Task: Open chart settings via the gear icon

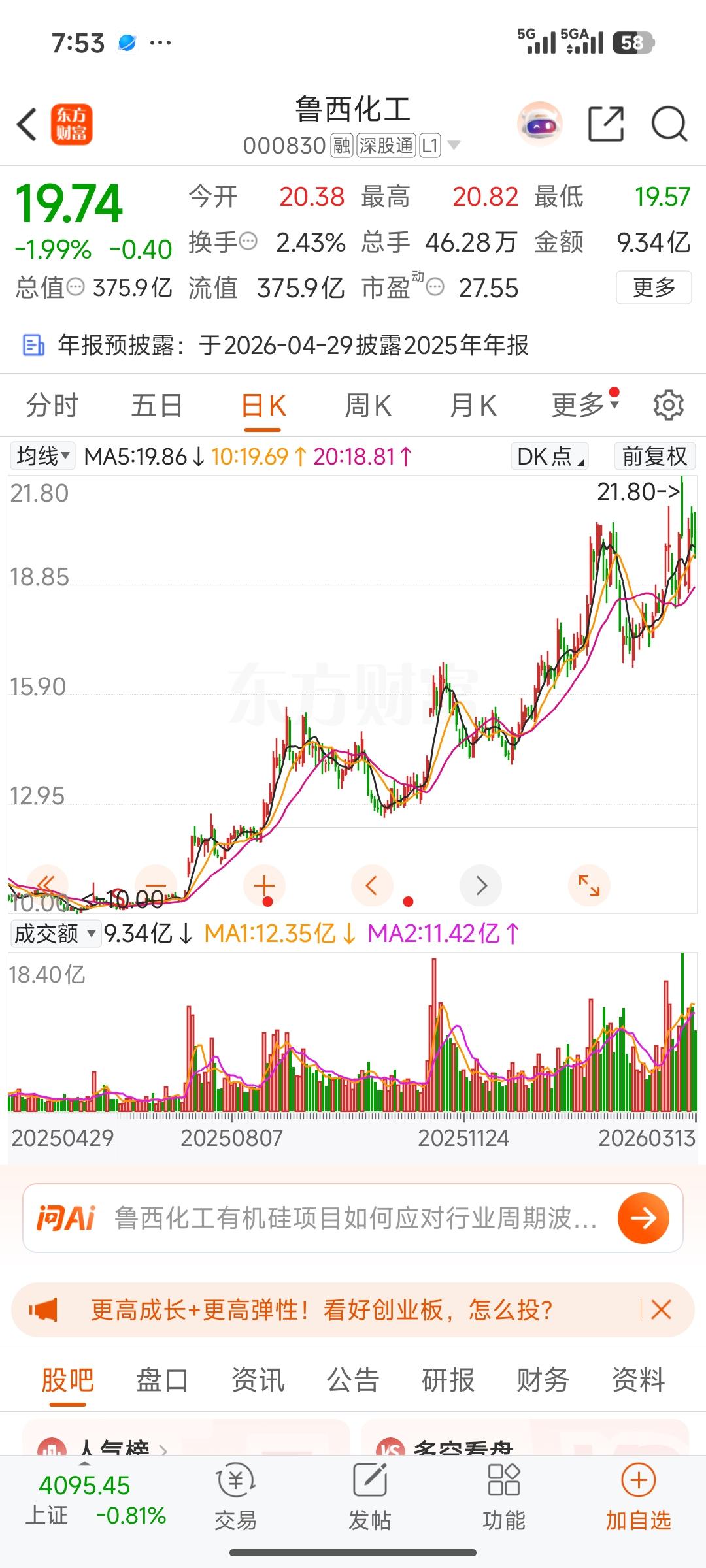Action: pos(667,404)
